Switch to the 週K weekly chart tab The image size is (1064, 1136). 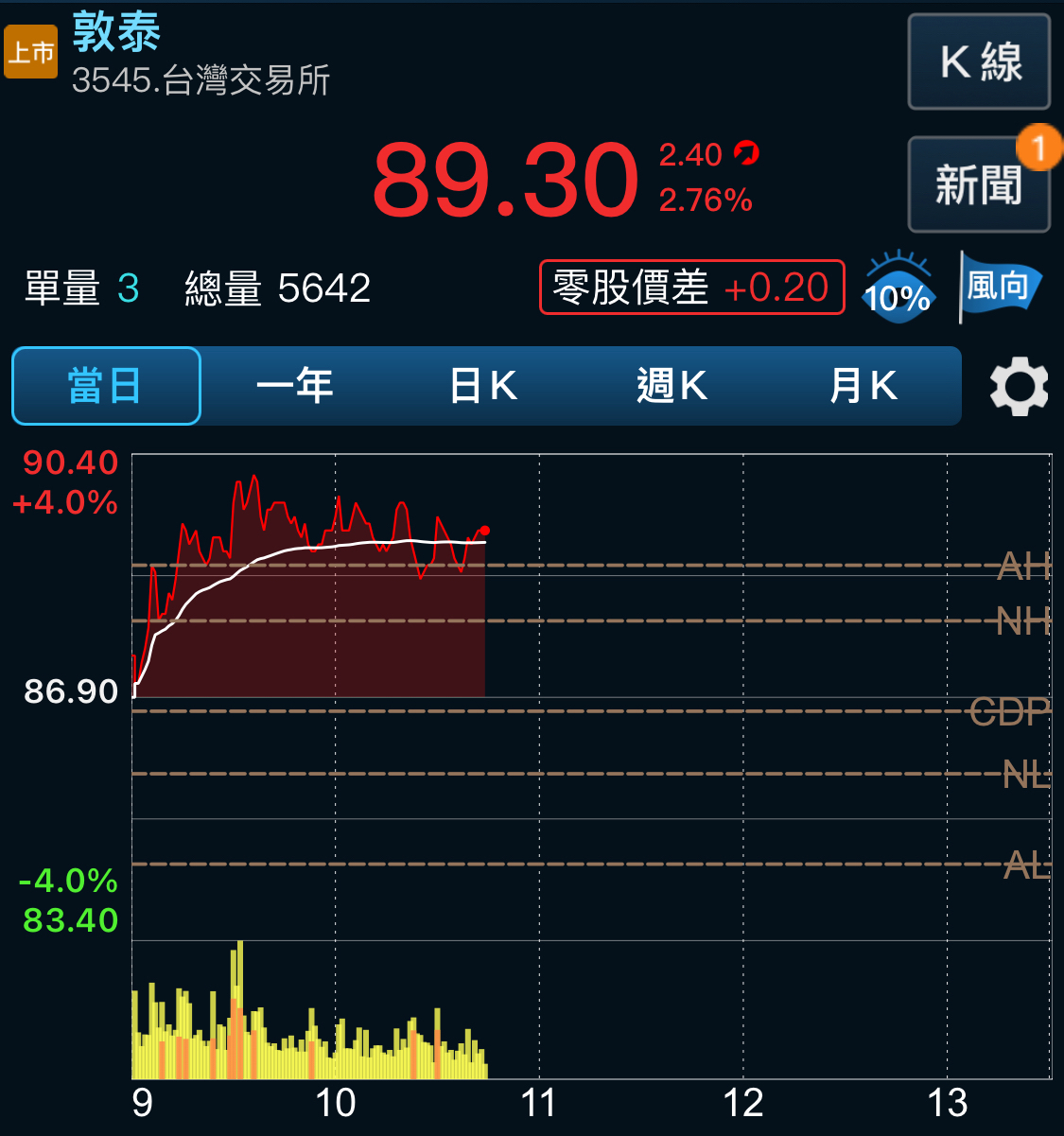tap(672, 386)
